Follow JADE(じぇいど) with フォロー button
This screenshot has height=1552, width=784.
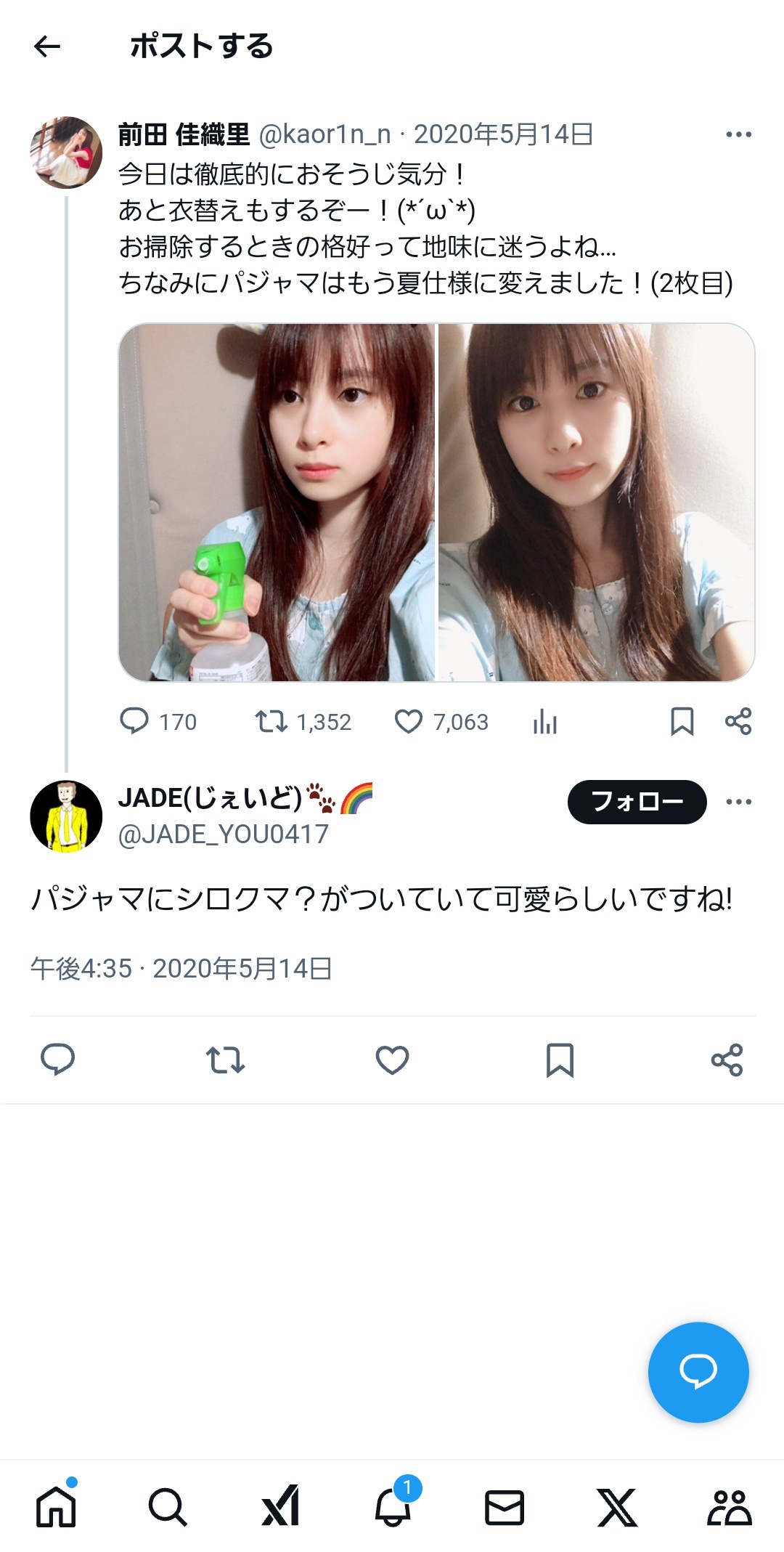(637, 802)
